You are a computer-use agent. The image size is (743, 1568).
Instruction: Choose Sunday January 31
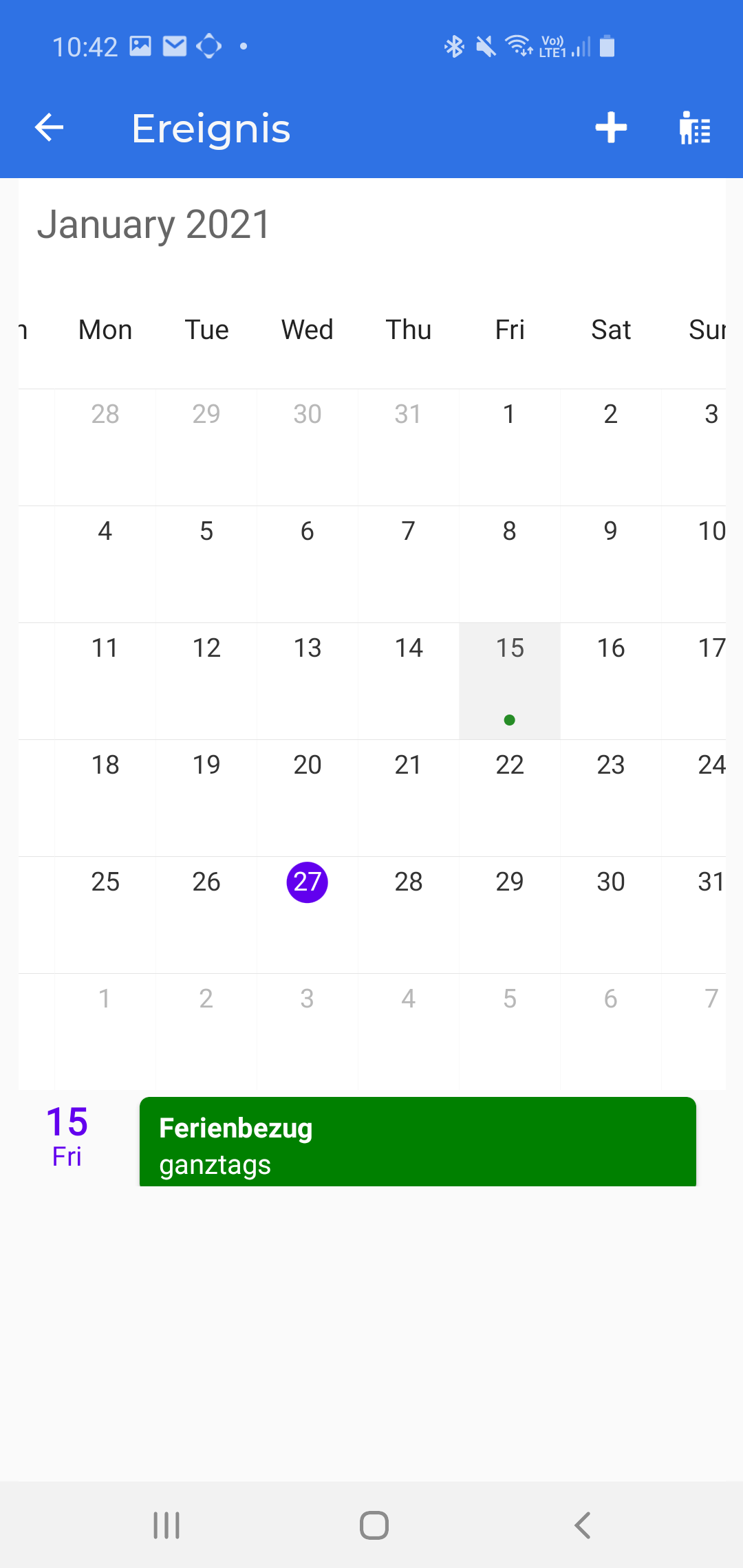point(709,913)
